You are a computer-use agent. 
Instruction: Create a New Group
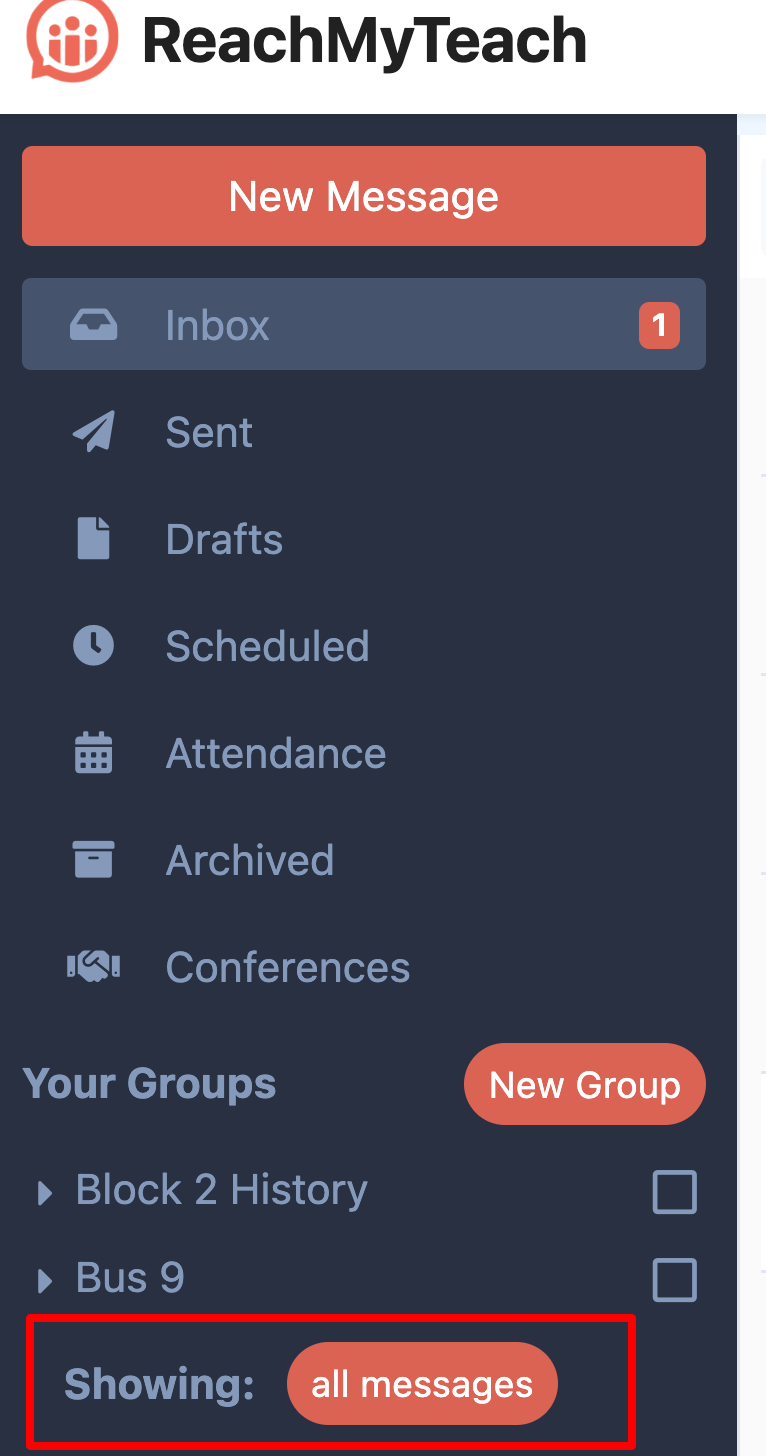tap(584, 1085)
